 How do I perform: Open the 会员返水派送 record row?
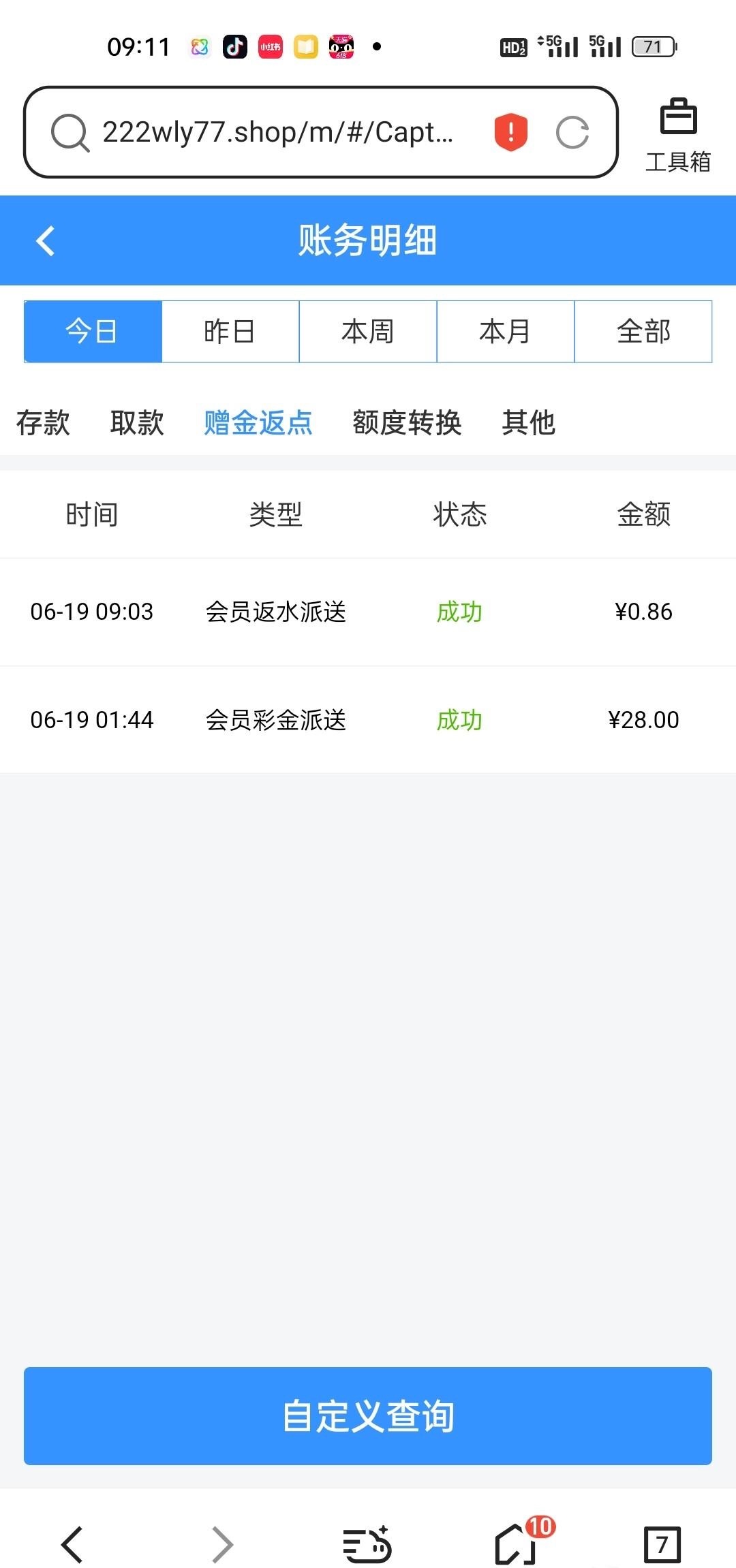368,612
